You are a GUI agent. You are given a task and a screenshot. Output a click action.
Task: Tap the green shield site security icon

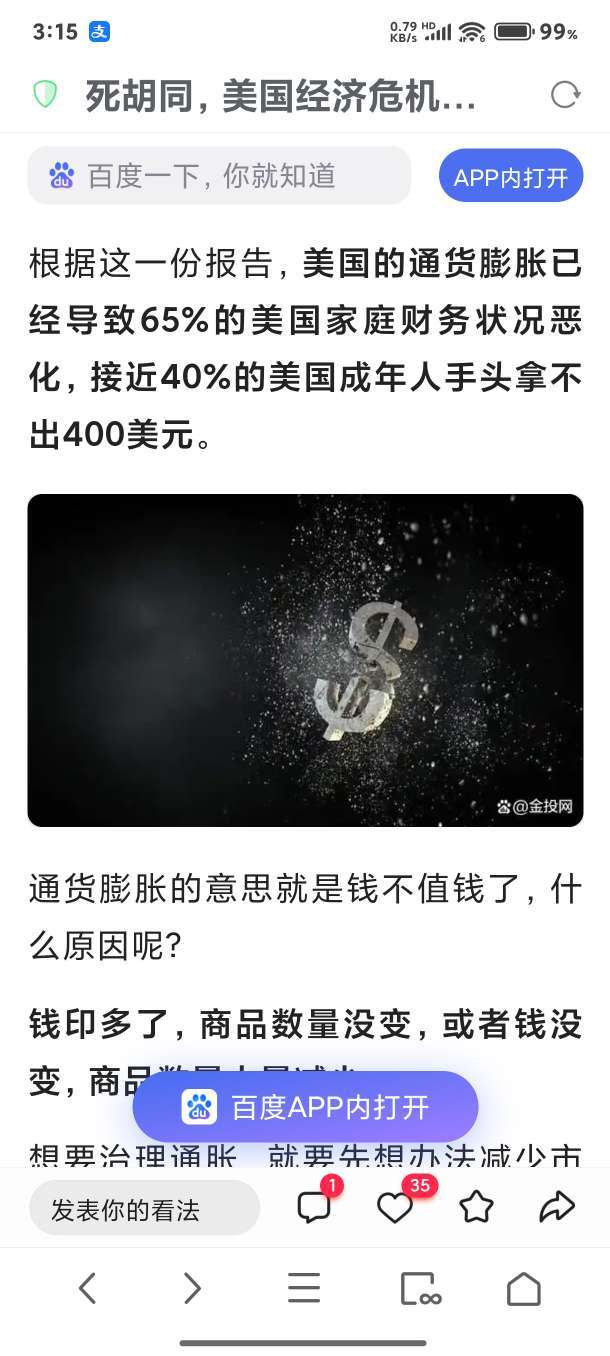(x=45, y=95)
